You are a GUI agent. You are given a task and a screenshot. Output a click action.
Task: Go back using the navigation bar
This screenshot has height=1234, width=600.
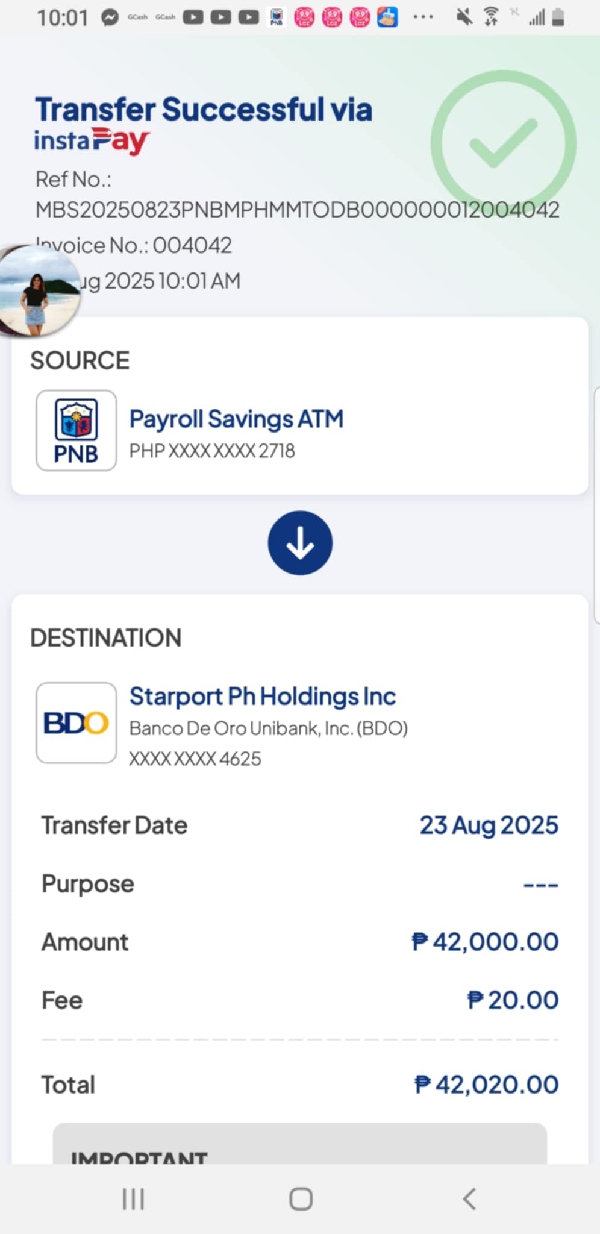(468, 1199)
